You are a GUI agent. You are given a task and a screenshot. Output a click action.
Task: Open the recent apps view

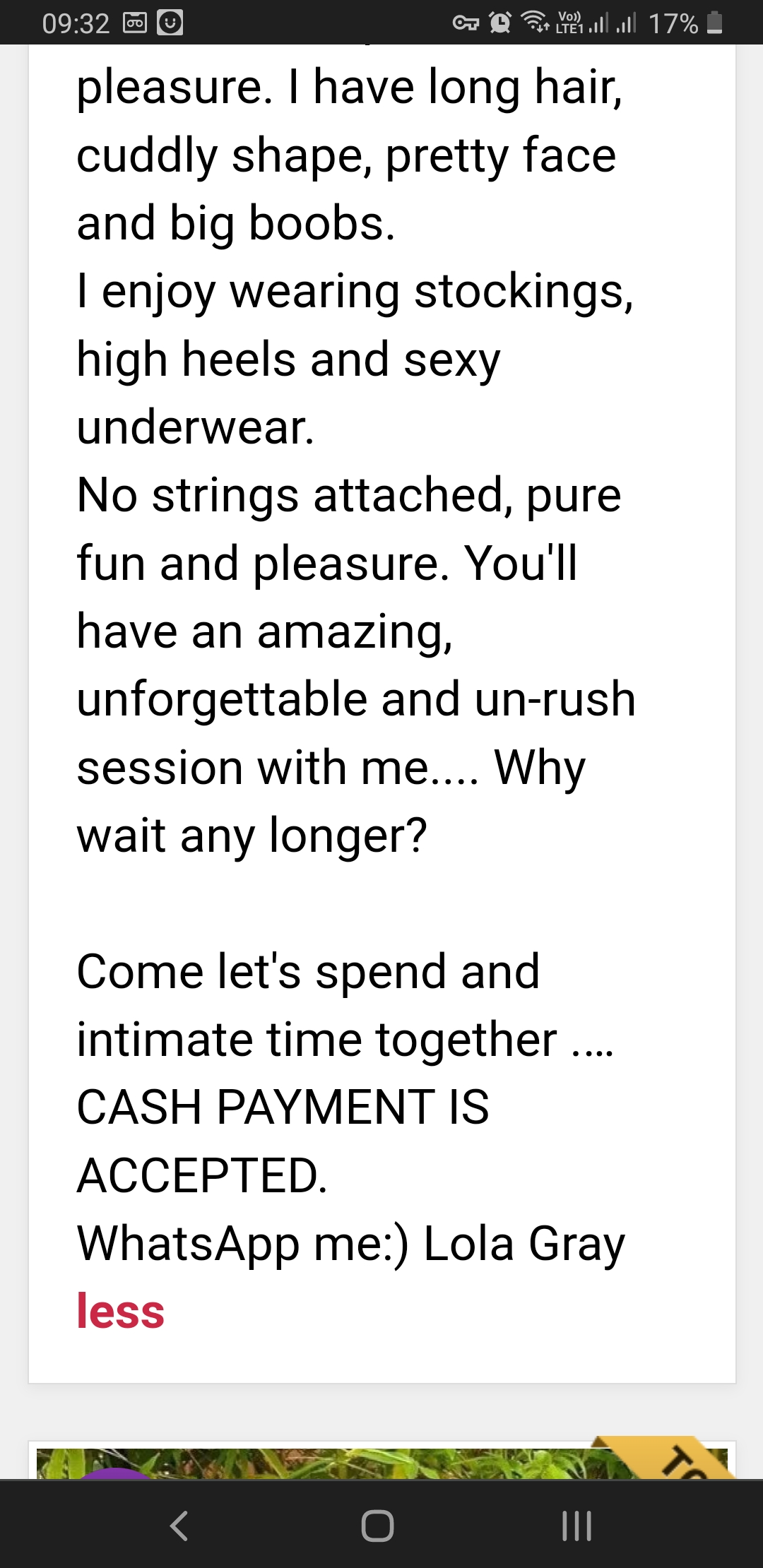coord(576,1525)
